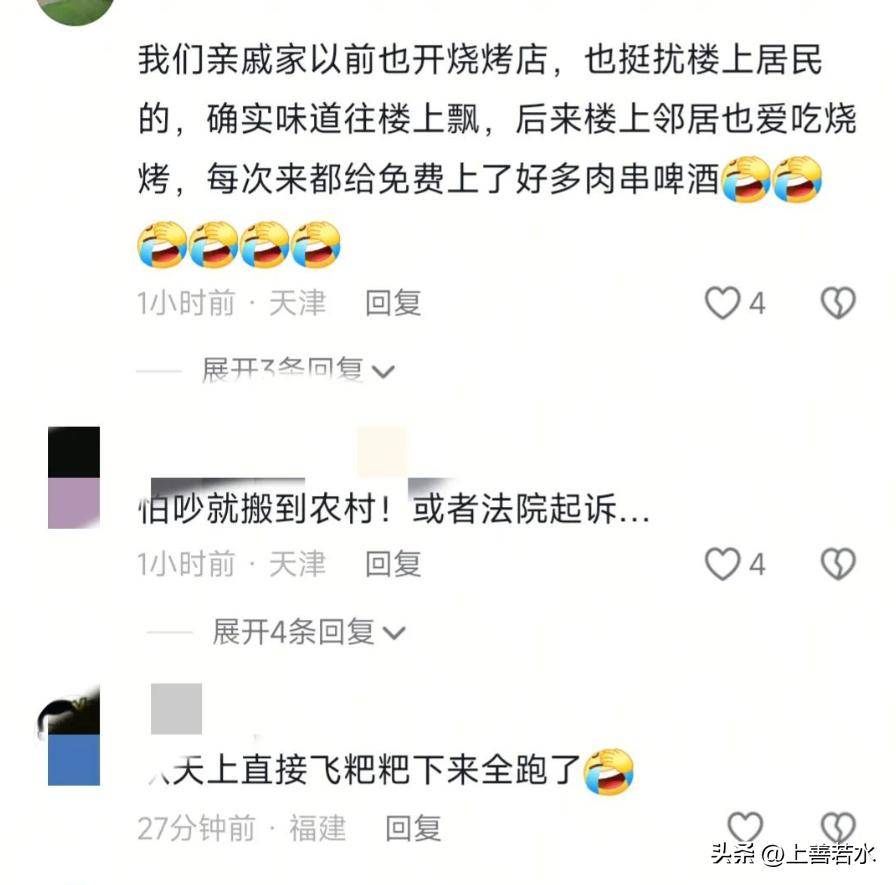Viewport: 896px width, 885px height.
Task: Like the Tianjin comment about the barbecue shop
Action: coord(722,303)
